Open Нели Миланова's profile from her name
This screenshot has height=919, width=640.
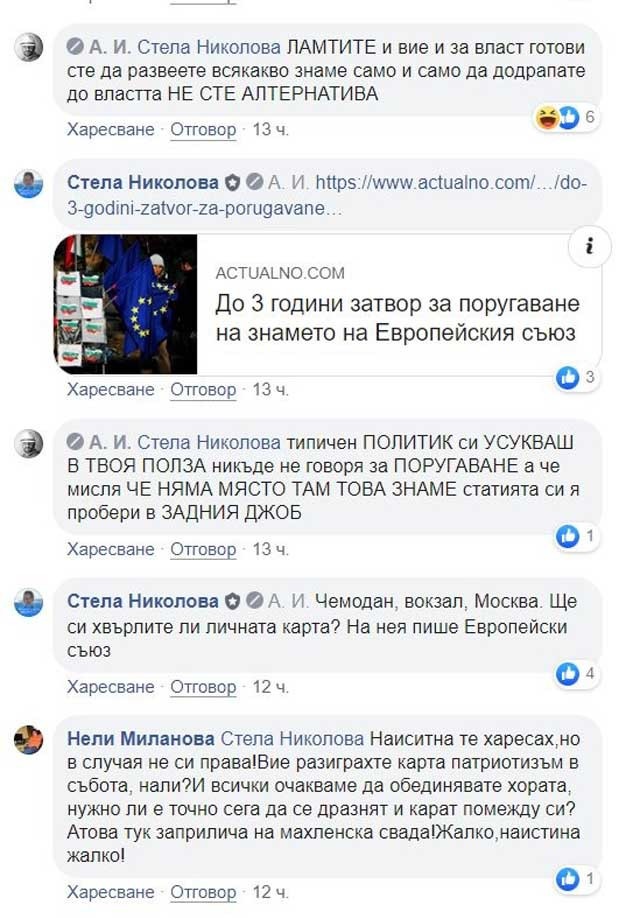pyautogui.click(x=140, y=739)
